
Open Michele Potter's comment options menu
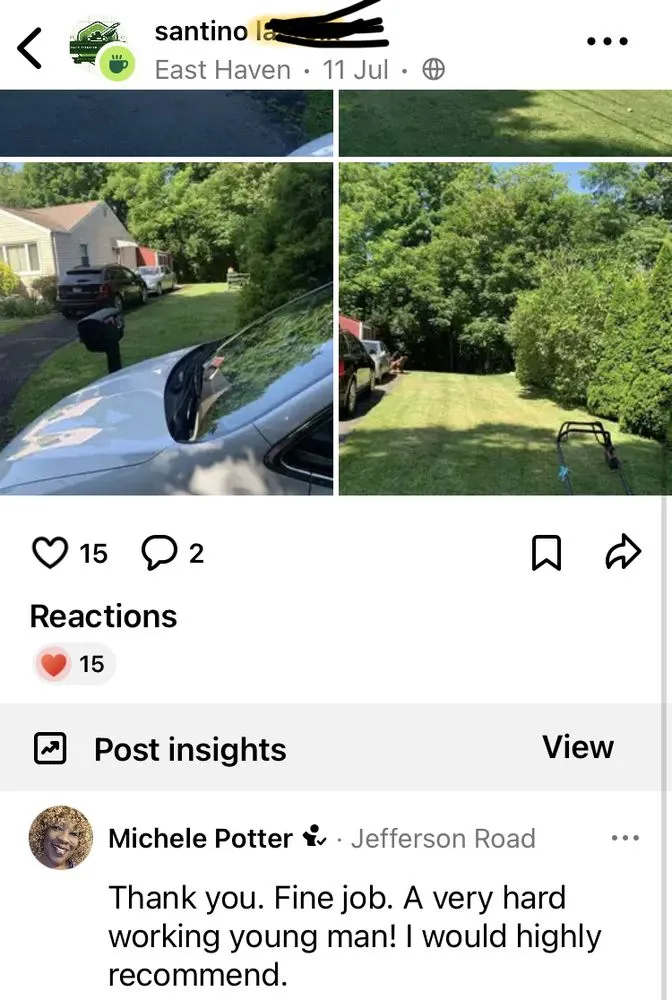coord(624,838)
